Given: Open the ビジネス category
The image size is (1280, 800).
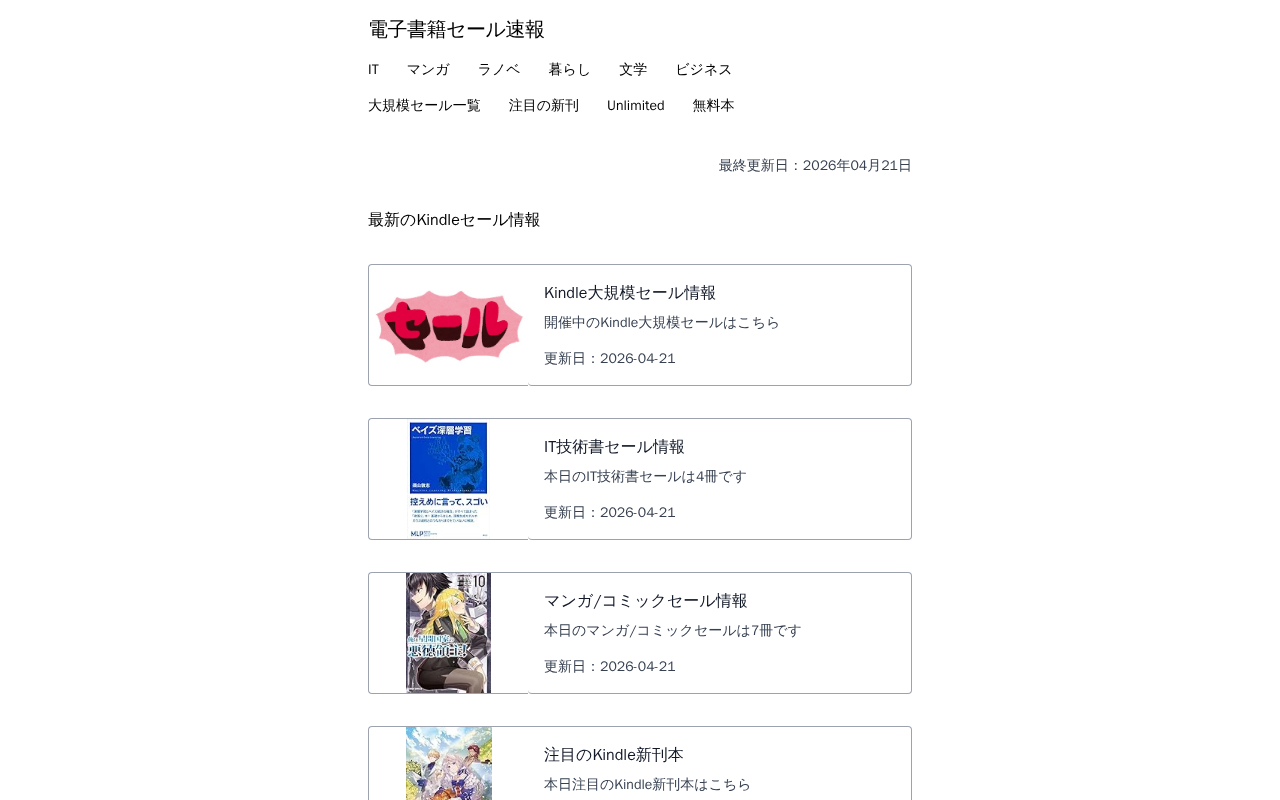Looking at the screenshot, I should 703,70.
